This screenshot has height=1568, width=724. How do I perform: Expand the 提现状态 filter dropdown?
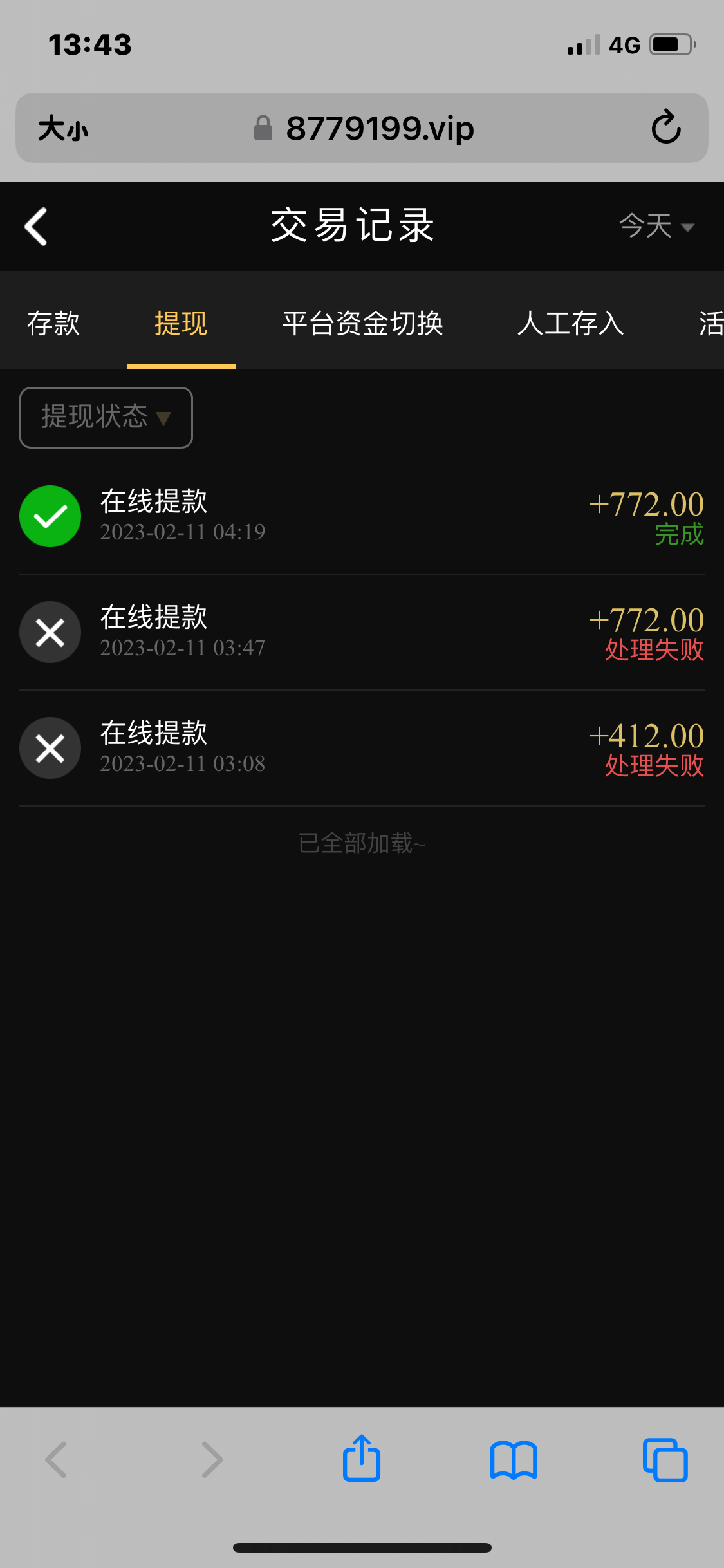[x=106, y=418]
